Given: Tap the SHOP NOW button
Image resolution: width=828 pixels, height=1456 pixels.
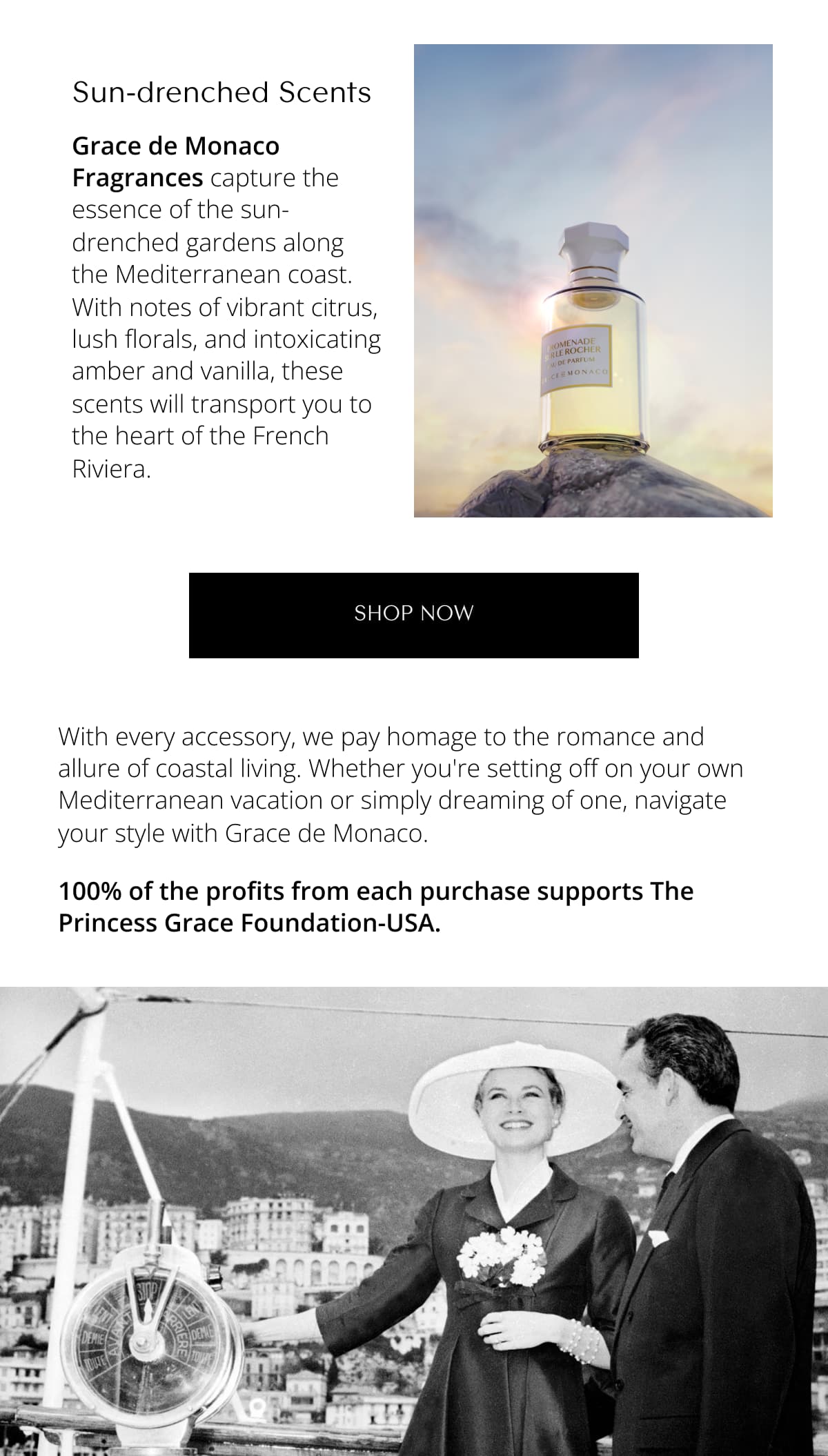Looking at the screenshot, I should click(x=413, y=614).
